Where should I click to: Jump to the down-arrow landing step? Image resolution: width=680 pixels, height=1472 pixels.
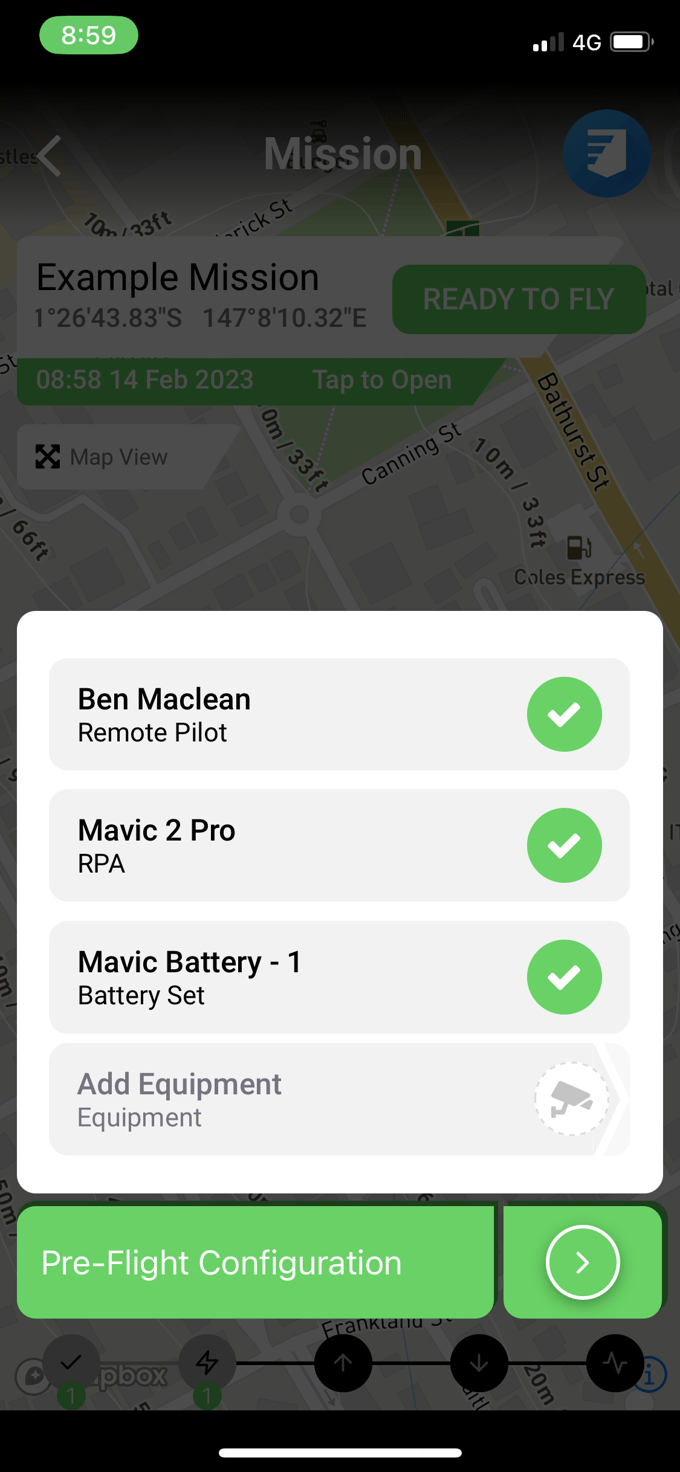click(479, 1362)
